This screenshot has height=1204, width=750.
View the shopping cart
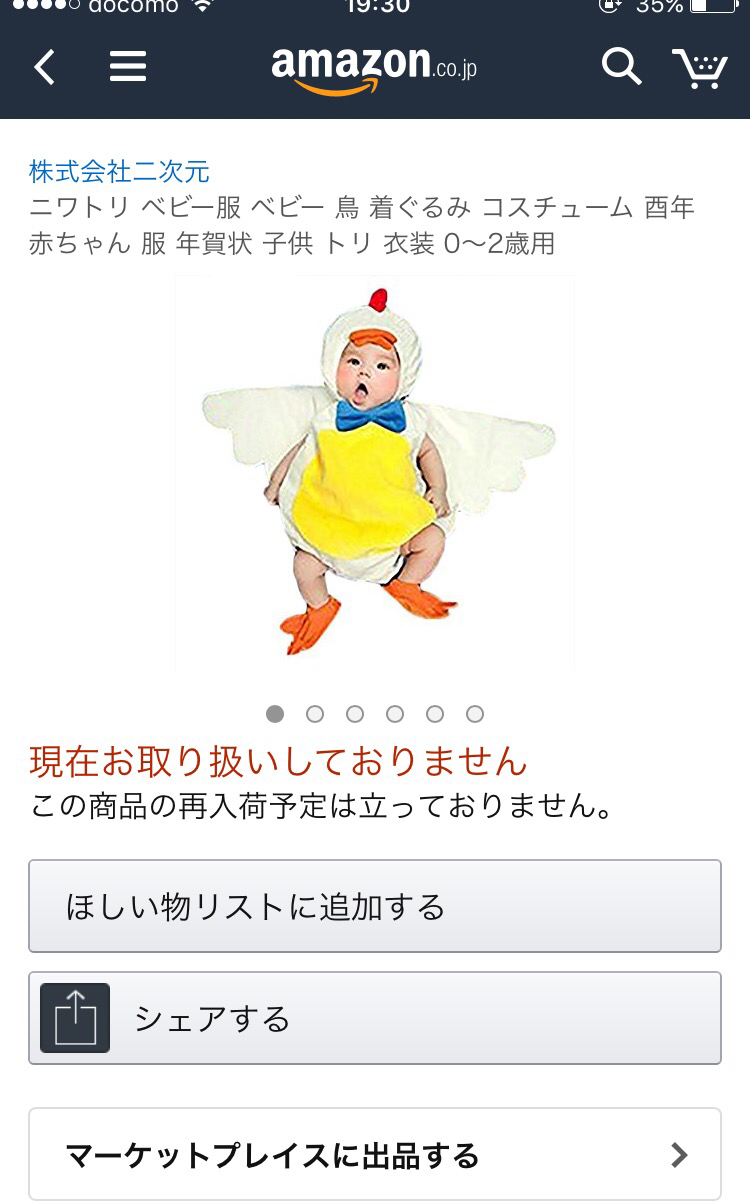tap(699, 68)
